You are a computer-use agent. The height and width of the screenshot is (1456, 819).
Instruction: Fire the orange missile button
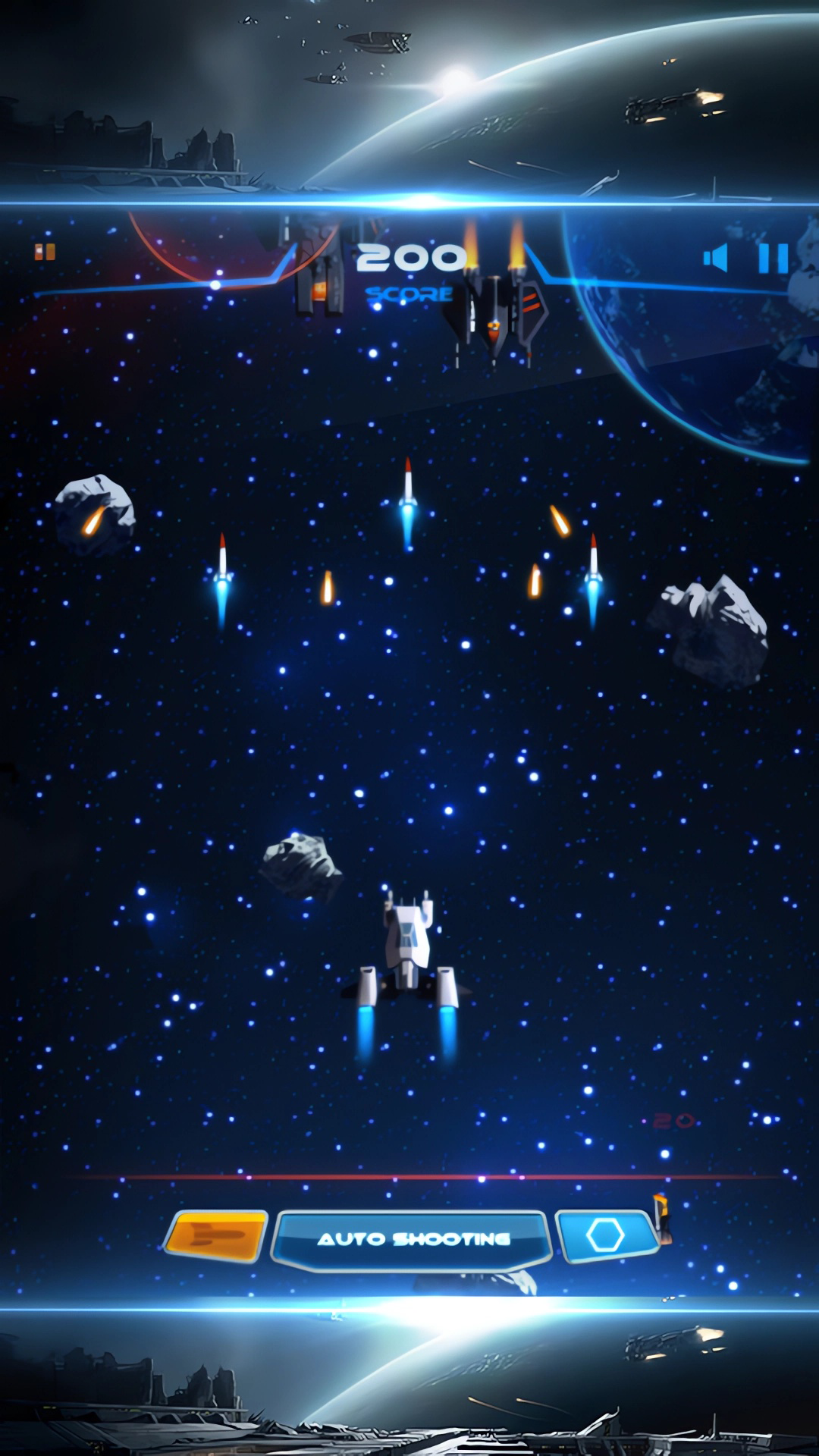(217, 1236)
